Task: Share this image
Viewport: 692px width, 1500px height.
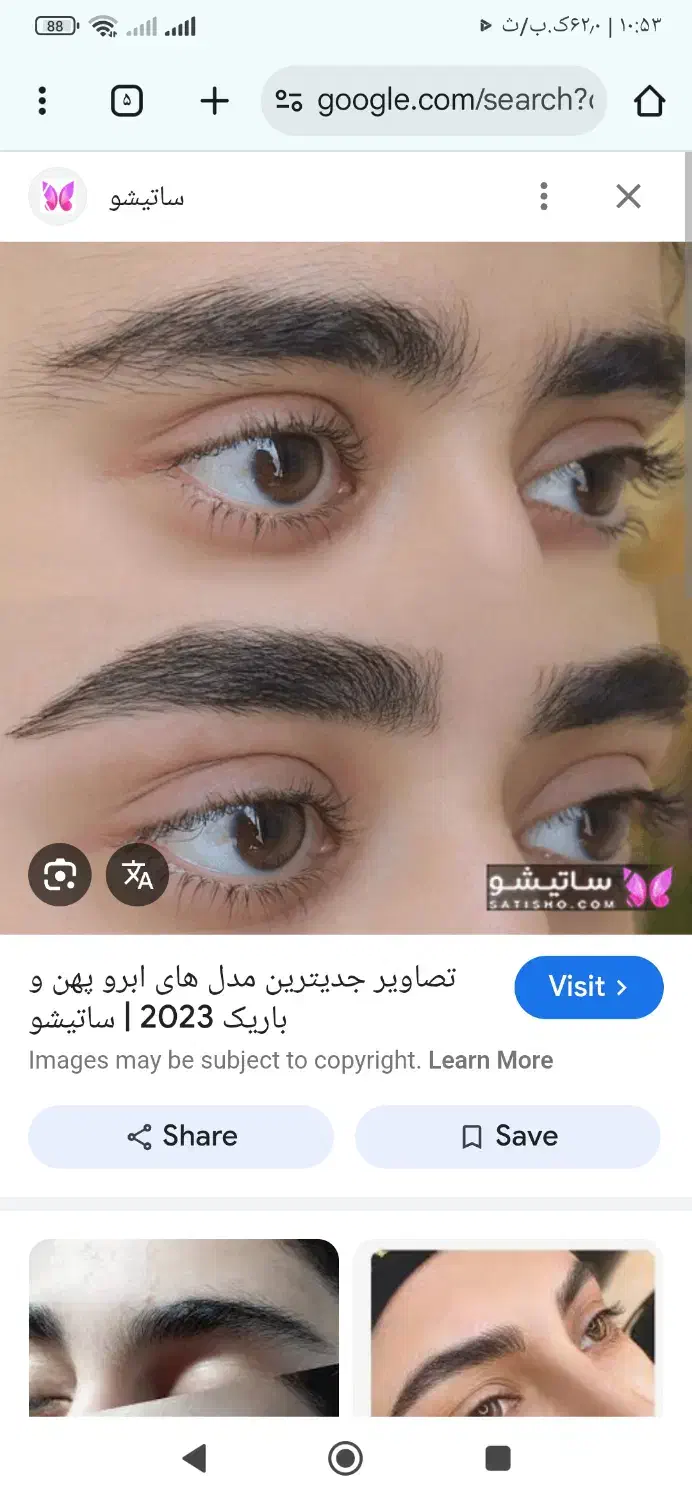Action: pyautogui.click(x=181, y=1136)
